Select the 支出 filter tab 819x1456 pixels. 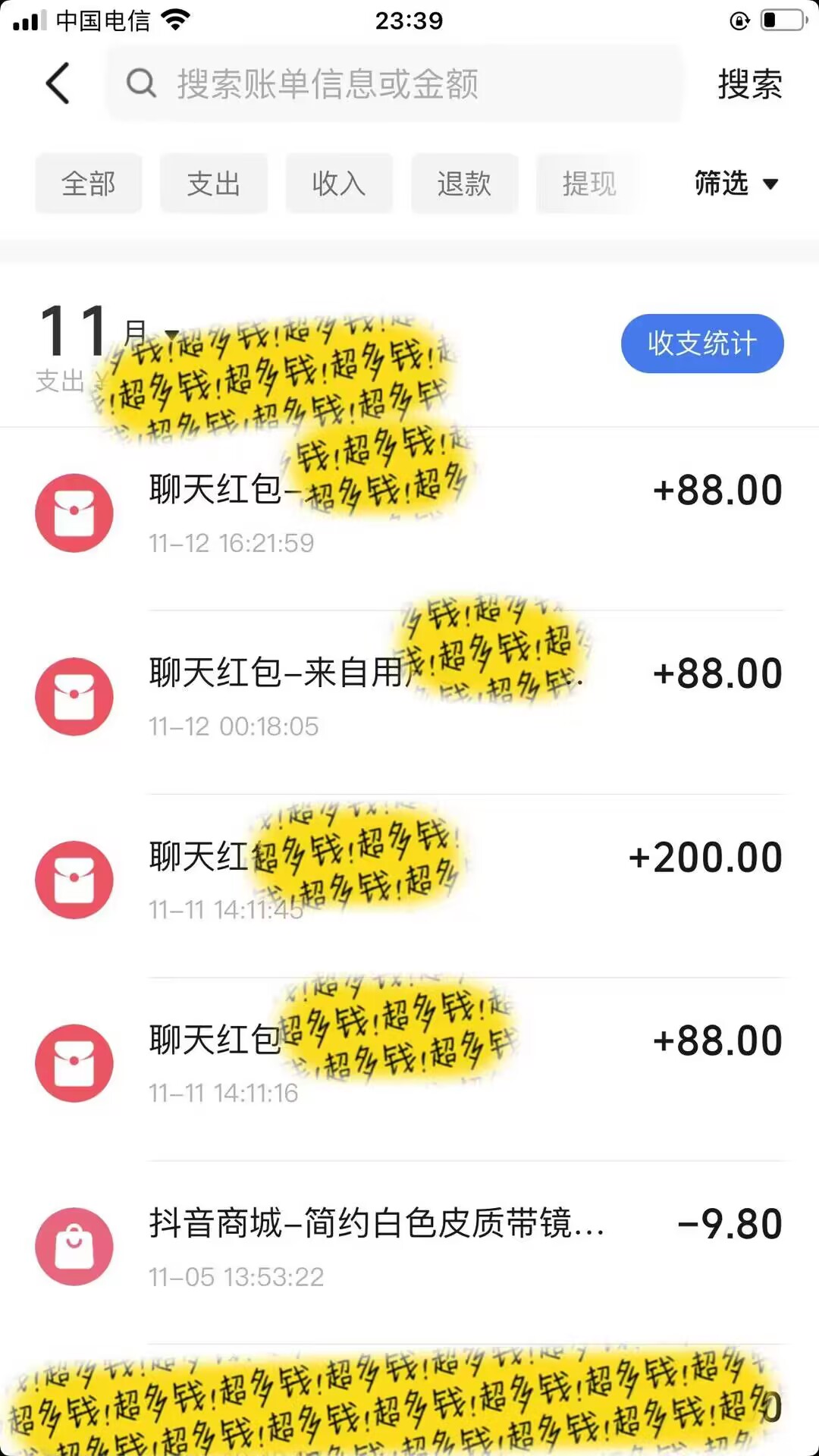click(214, 184)
